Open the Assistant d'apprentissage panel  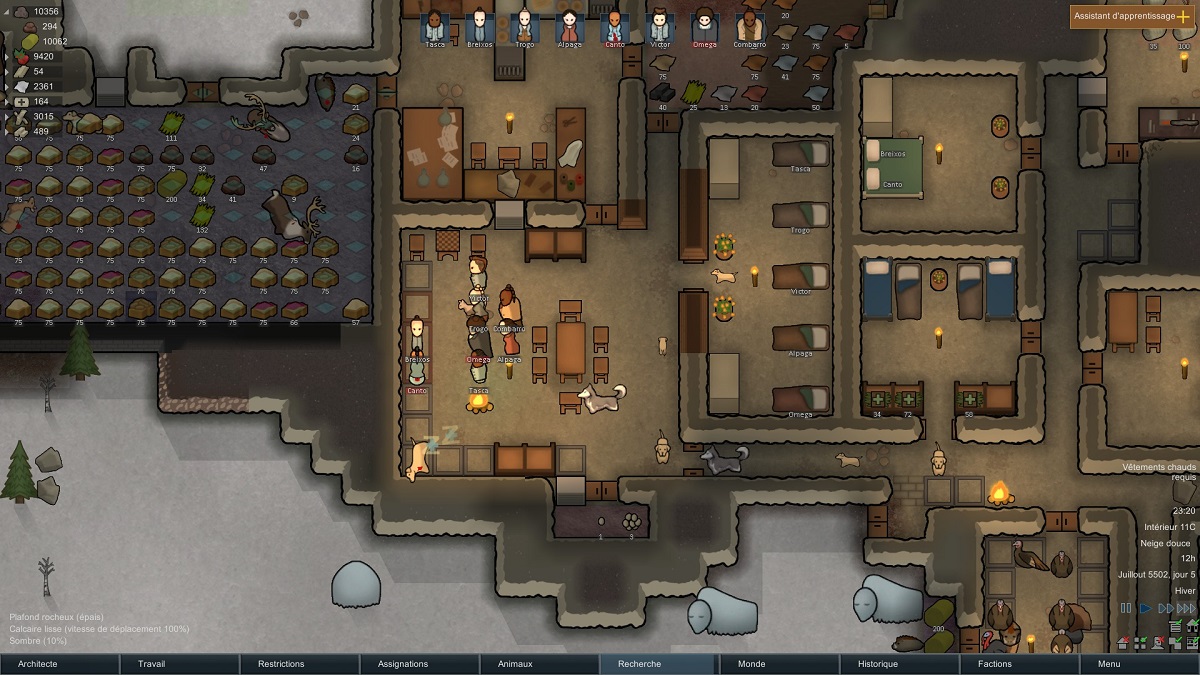click(x=1132, y=17)
